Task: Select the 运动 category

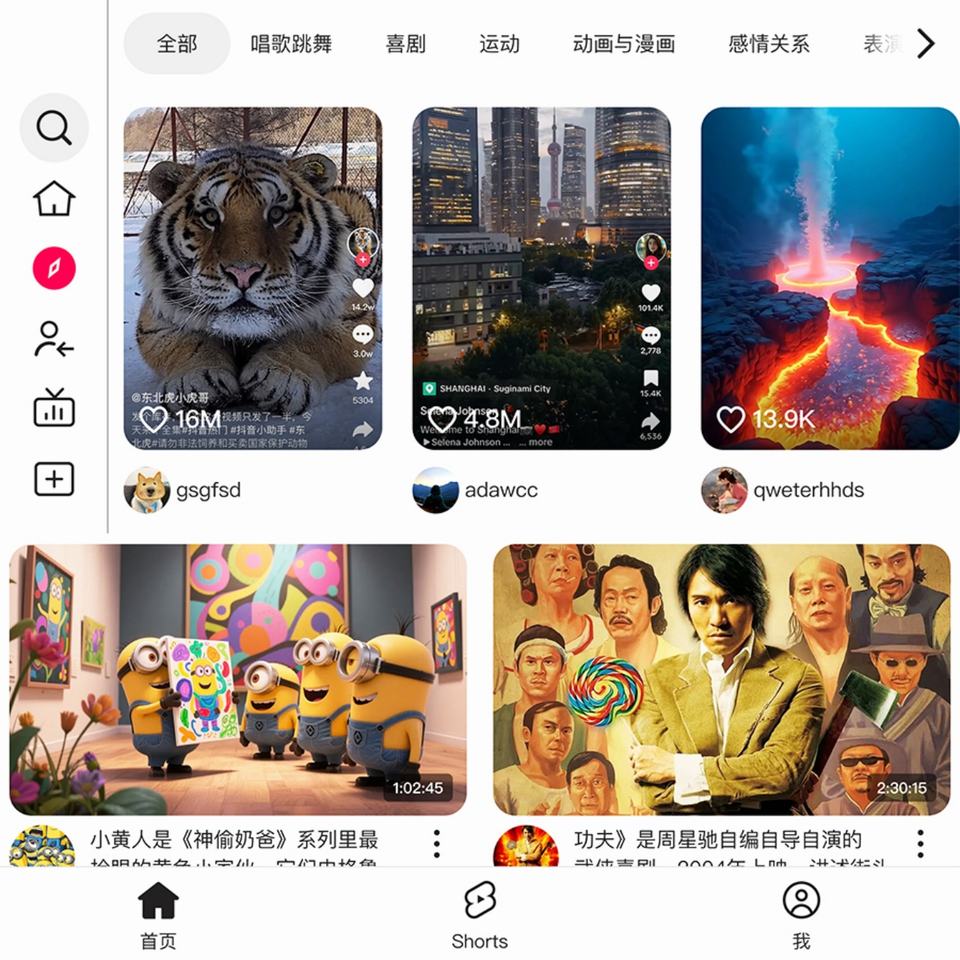Action: click(x=499, y=44)
